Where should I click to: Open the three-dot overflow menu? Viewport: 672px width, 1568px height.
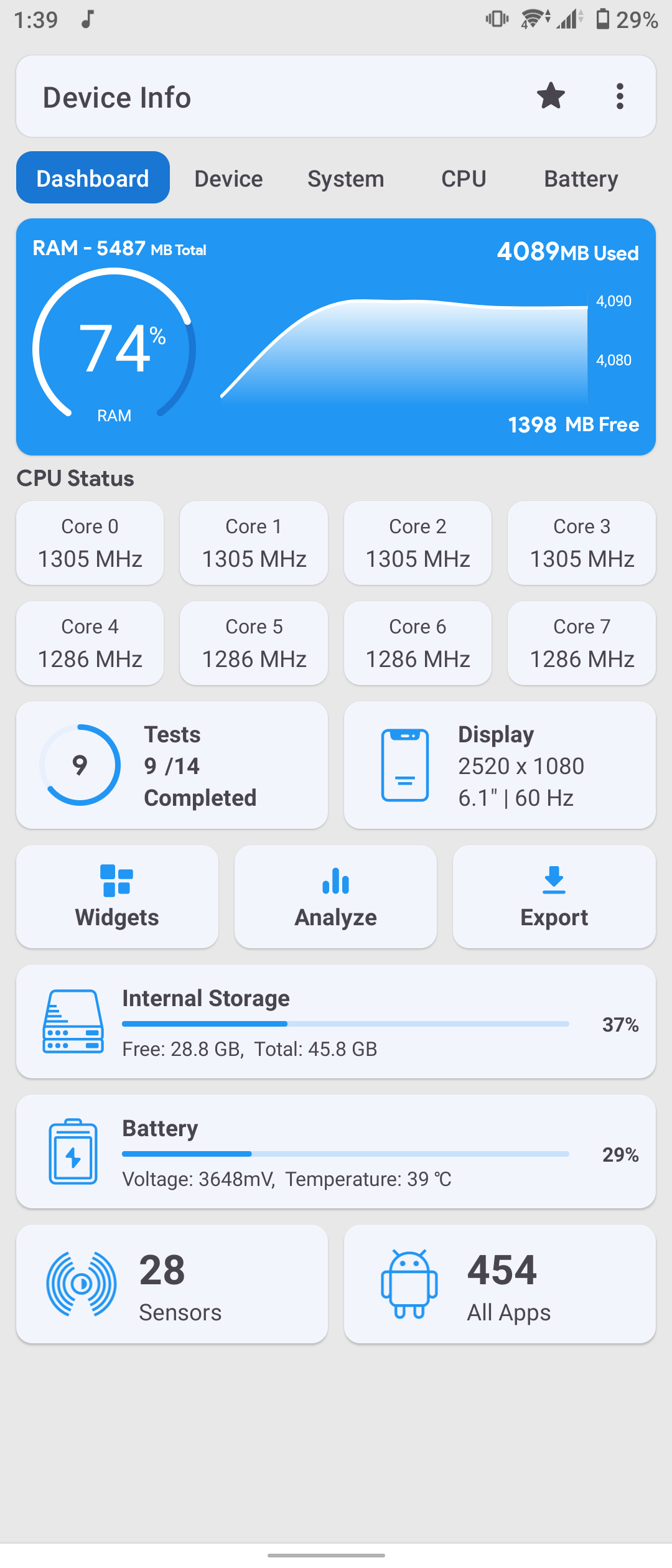click(620, 96)
